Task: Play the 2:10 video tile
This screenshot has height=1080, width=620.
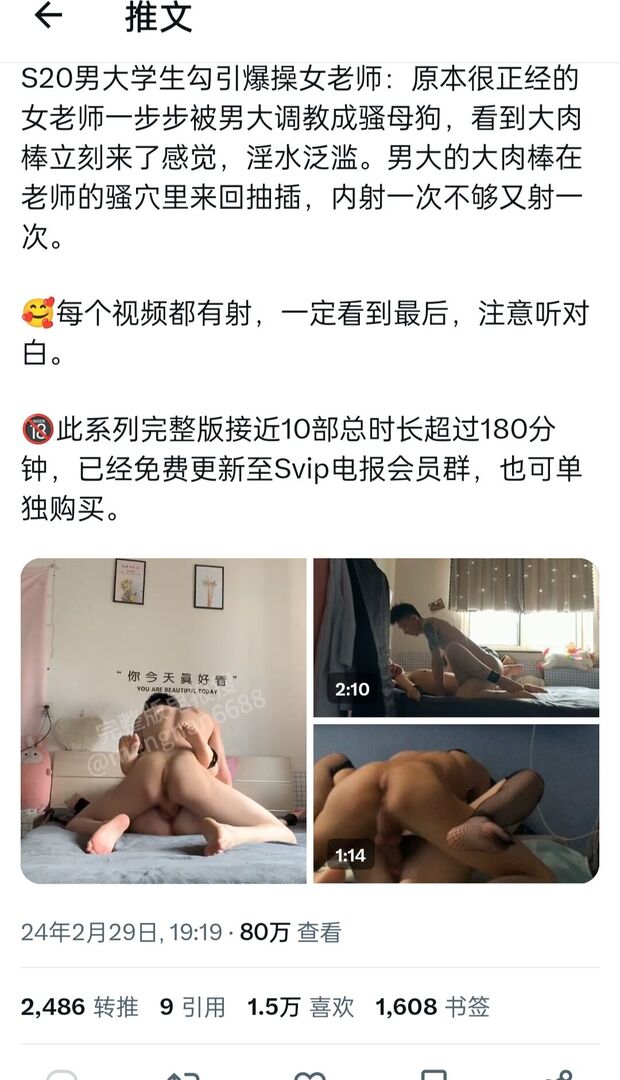Action: tap(457, 637)
